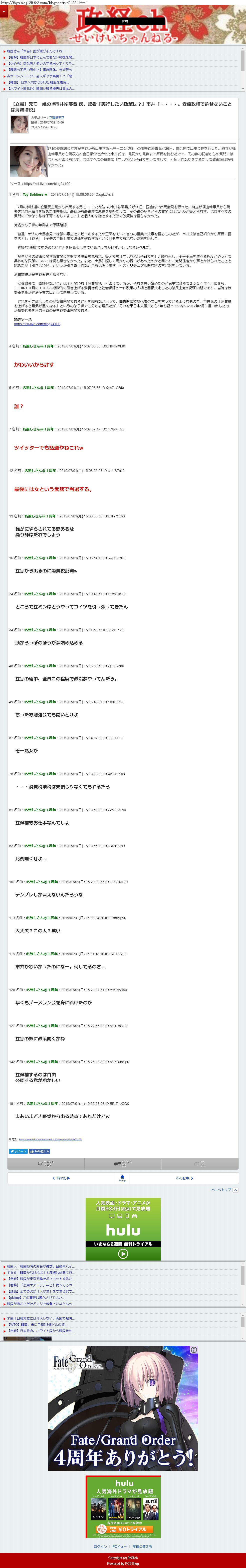Tap the ツイート share button
Screen dimensions: 246x1568
18,1151
